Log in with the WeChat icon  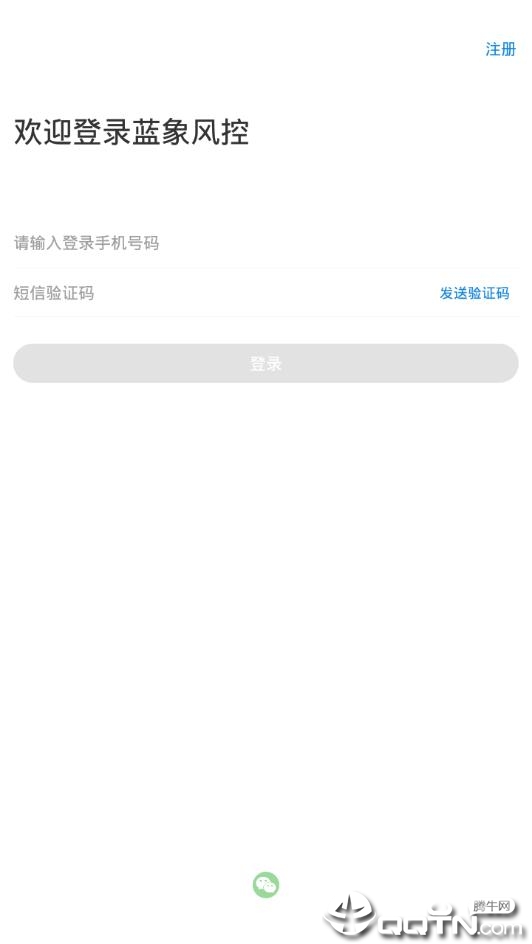266,884
